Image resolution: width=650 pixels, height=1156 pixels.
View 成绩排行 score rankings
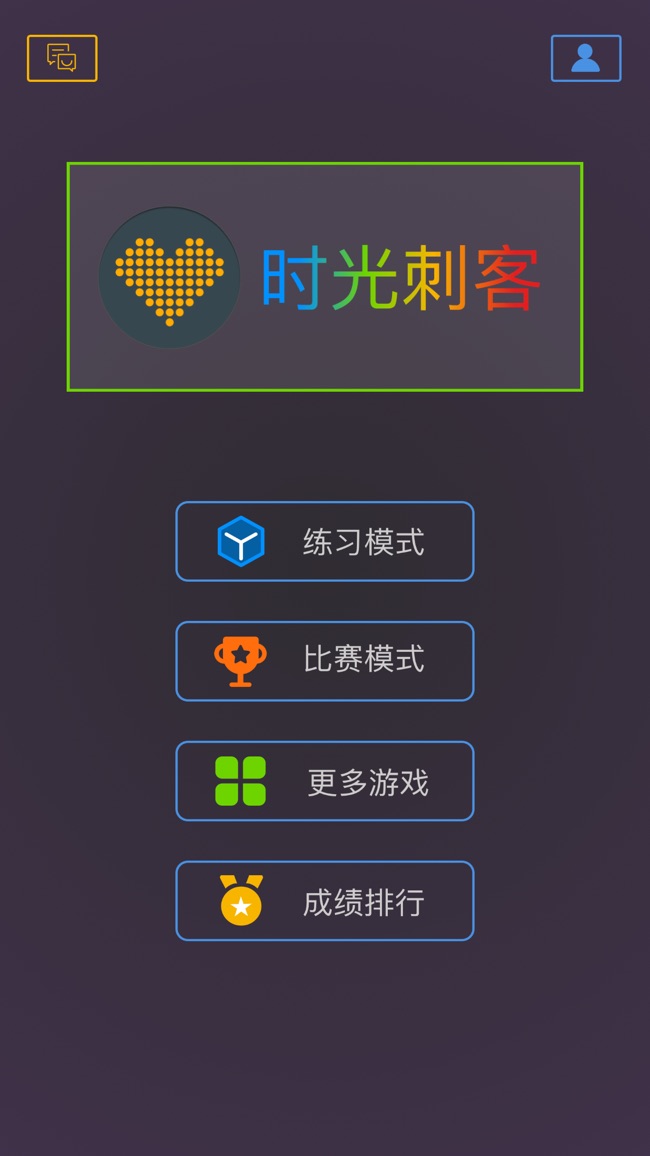[324, 901]
